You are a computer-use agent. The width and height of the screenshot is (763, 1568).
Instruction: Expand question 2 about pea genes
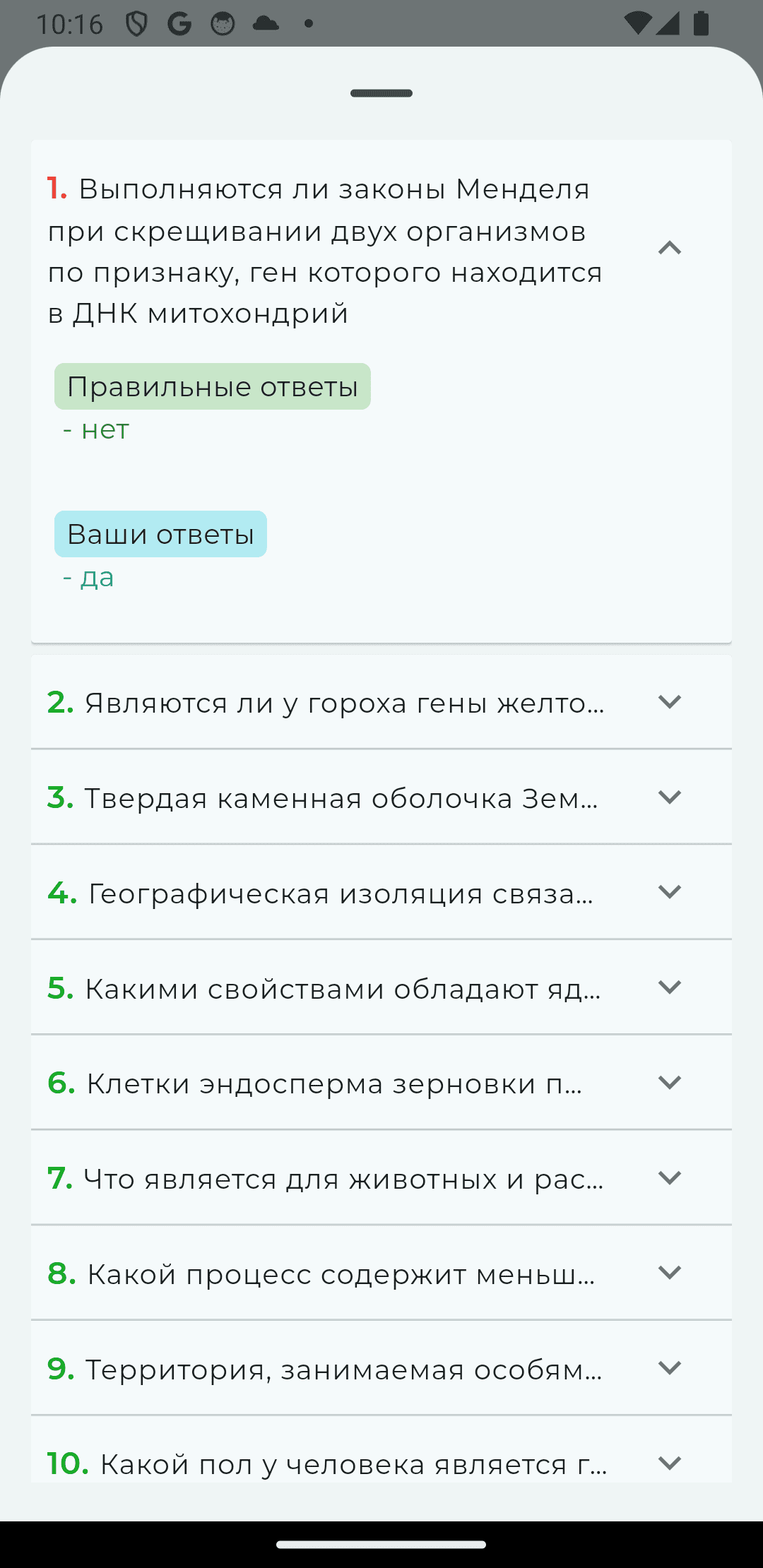coord(669,702)
